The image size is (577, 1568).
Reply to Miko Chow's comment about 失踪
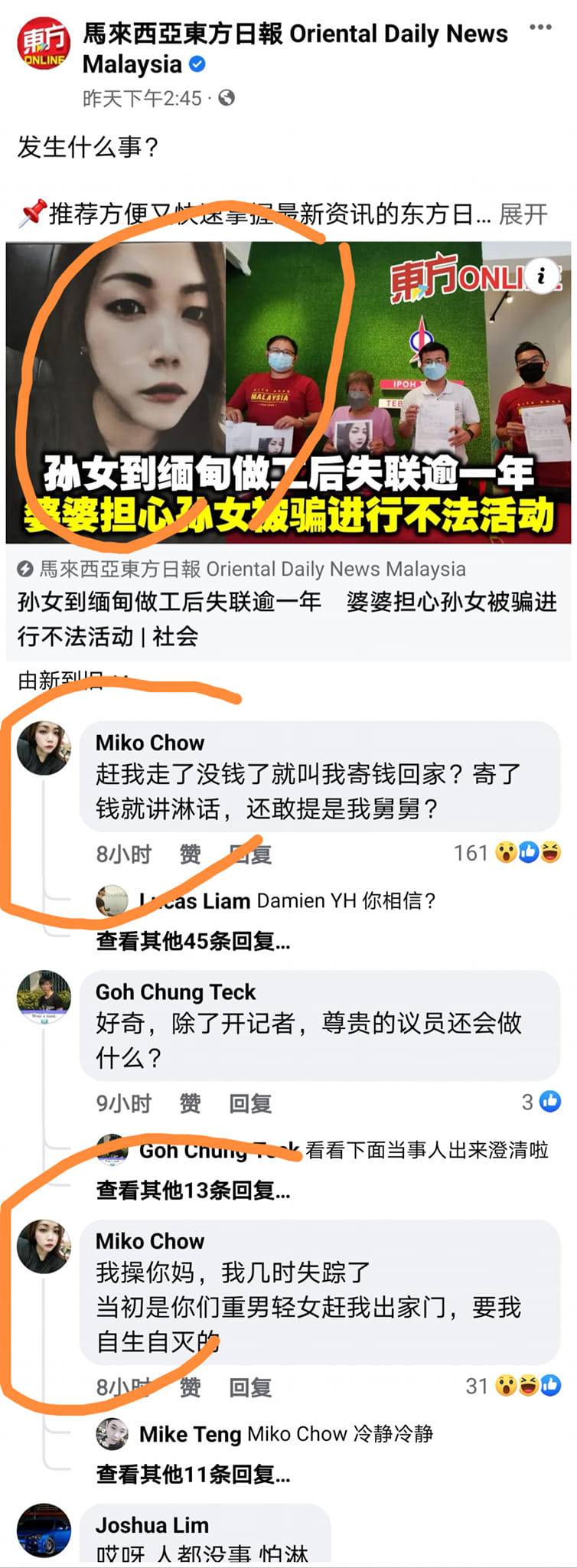coord(250,1387)
